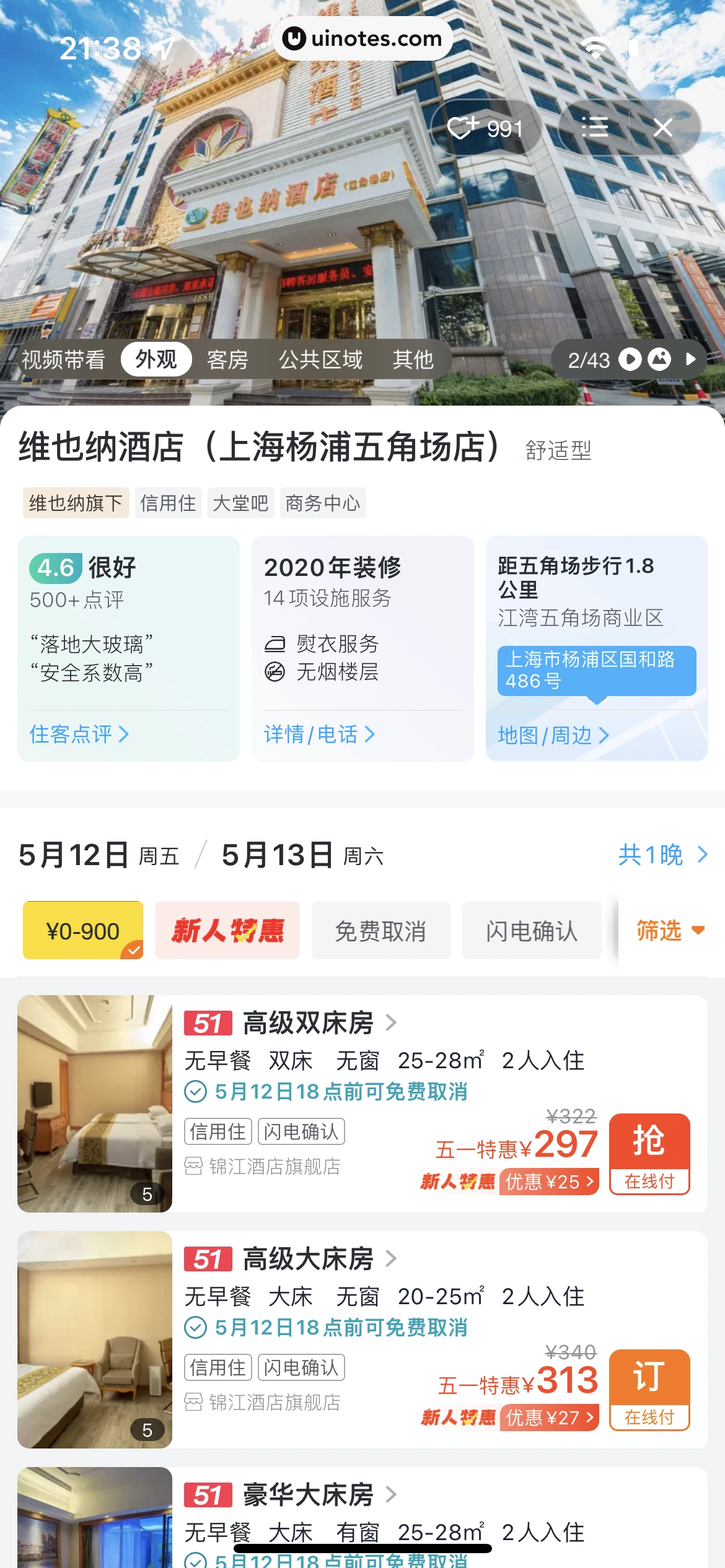Viewport: 725px width, 1568px height.
Task: Tap 抢 to book 高级双床房
Action: [649, 1153]
